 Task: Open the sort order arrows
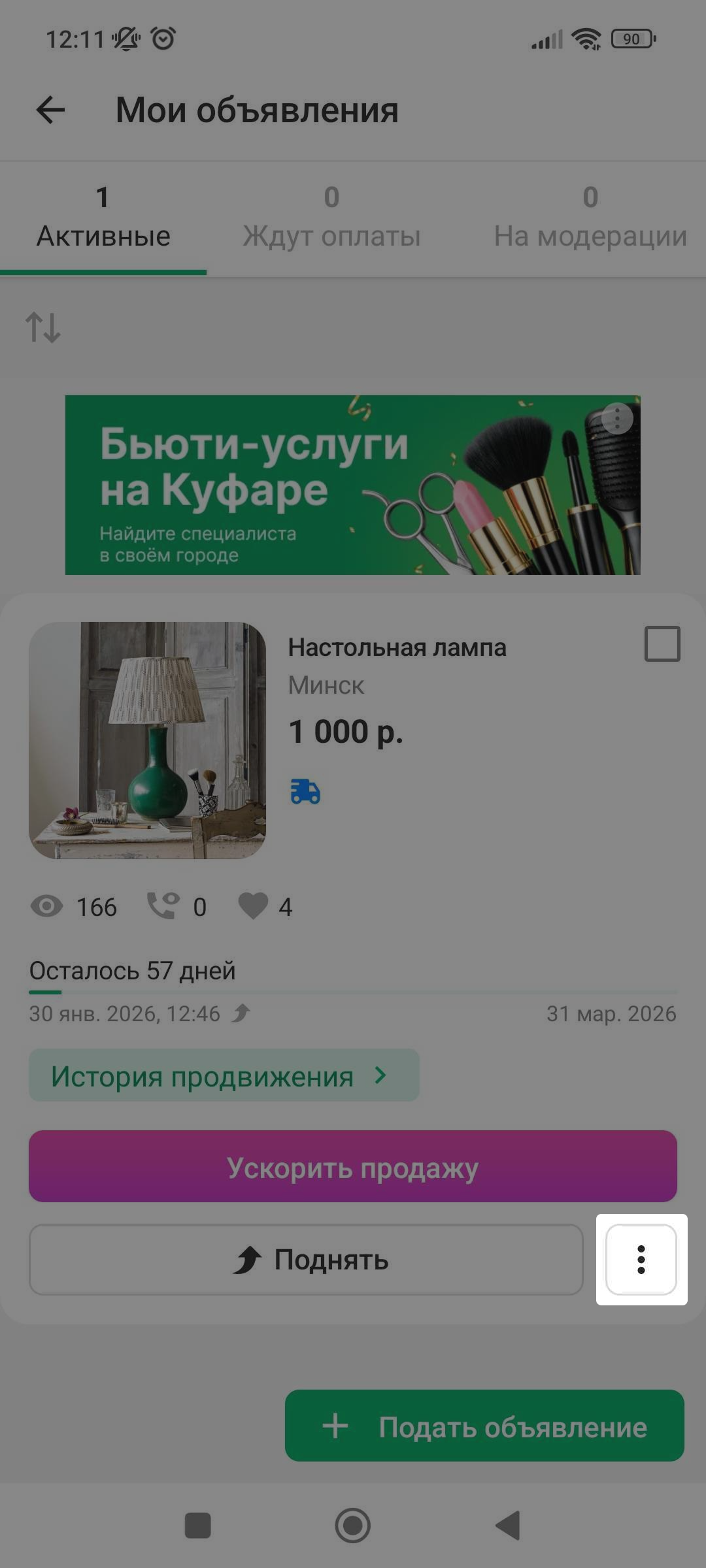coord(43,327)
